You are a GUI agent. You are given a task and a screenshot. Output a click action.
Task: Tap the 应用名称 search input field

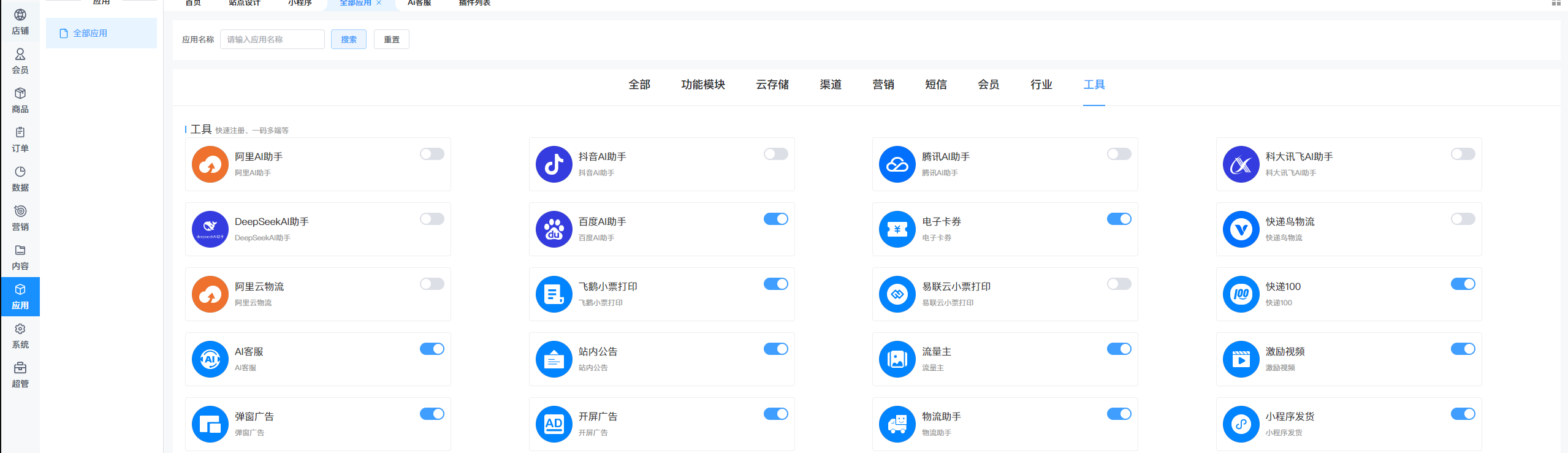click(272, 39)
